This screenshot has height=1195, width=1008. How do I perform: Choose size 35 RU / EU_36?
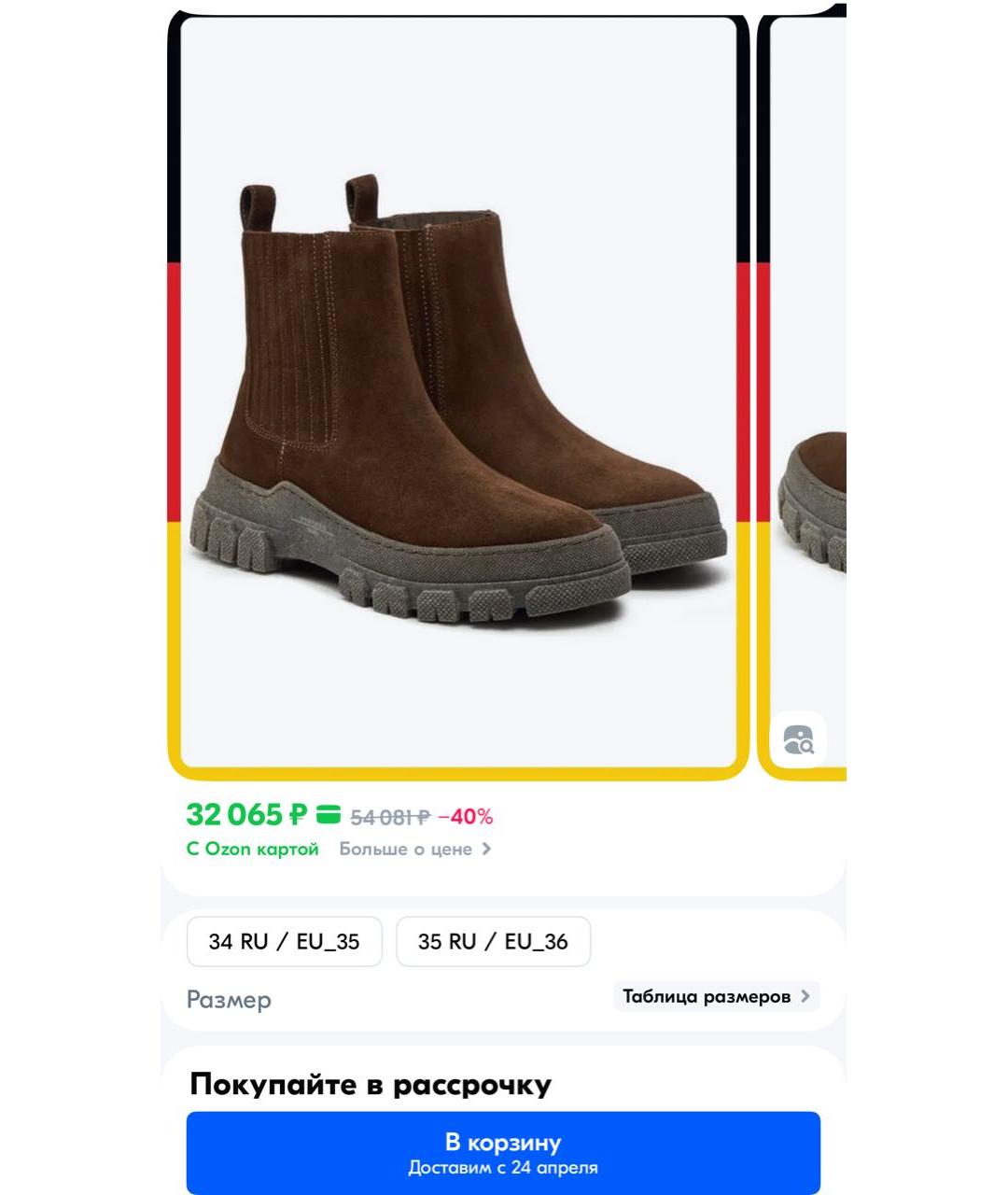click(493, 941)
